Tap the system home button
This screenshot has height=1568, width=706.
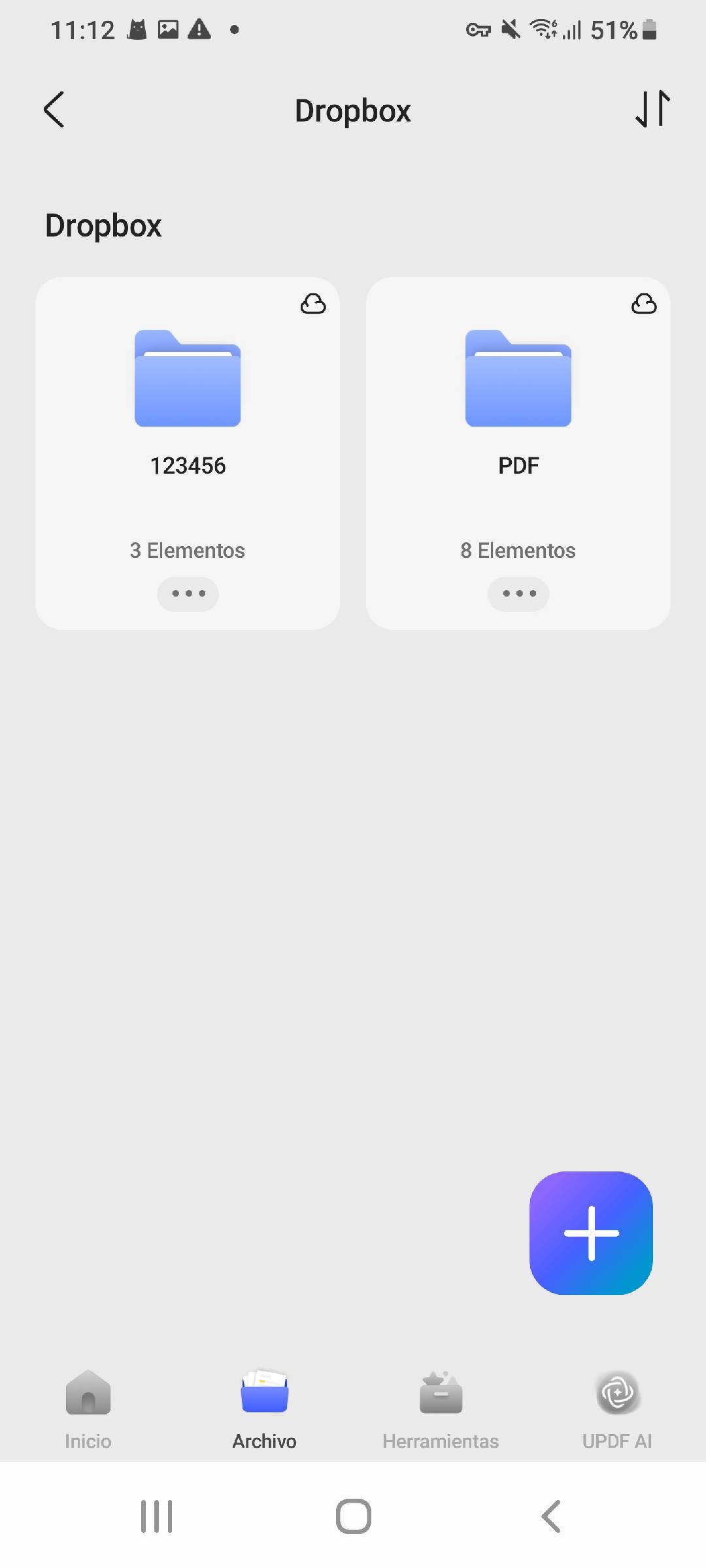[353, 1516]
